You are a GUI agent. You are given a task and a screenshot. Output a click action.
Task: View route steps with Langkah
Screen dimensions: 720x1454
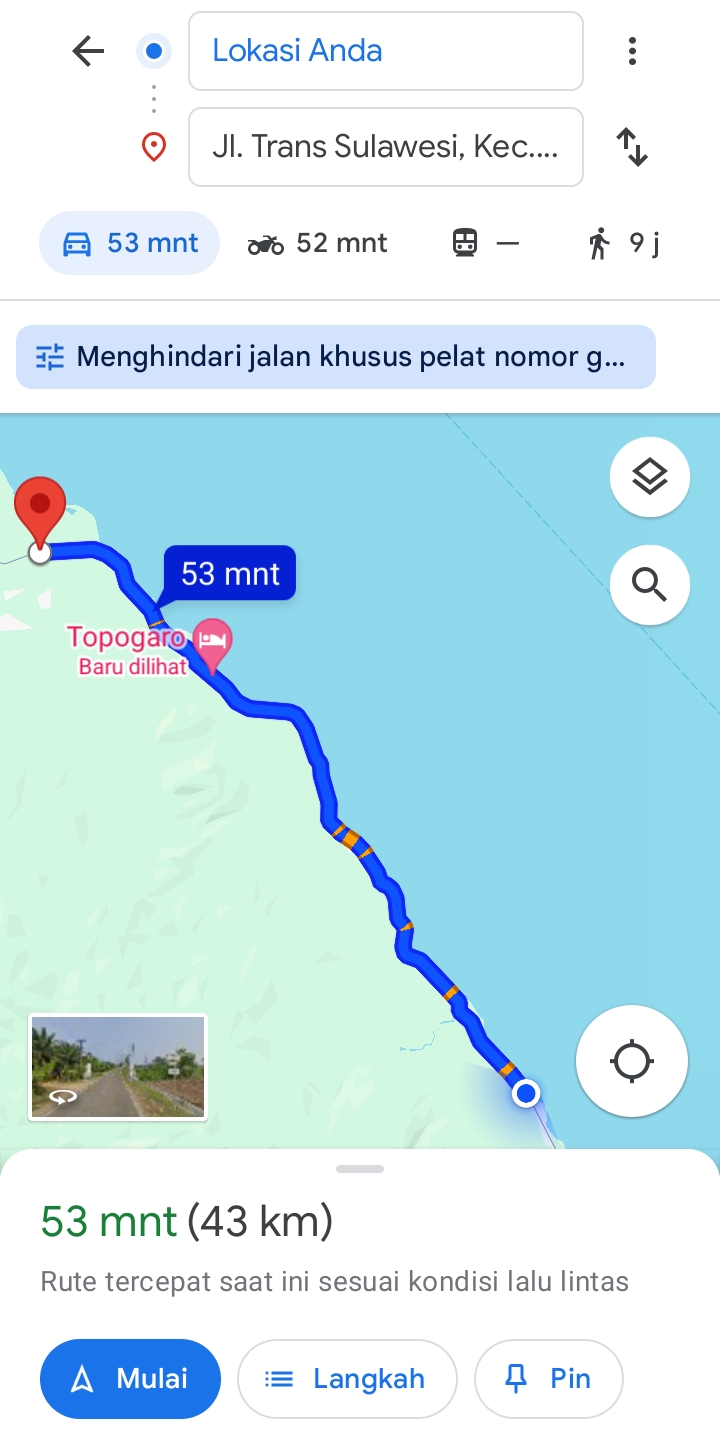[x=347, y=1379]
